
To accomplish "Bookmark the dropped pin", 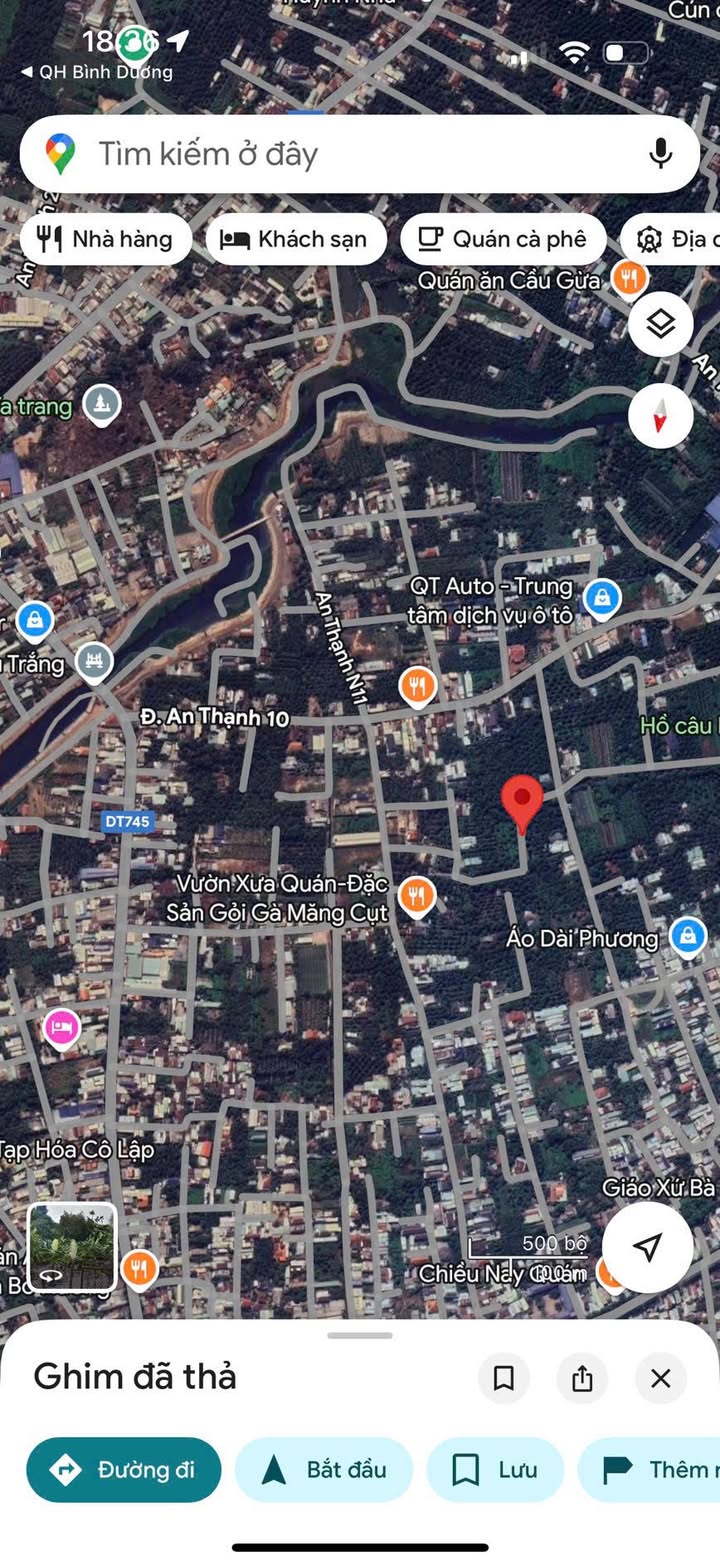I will click(504, 1379).
